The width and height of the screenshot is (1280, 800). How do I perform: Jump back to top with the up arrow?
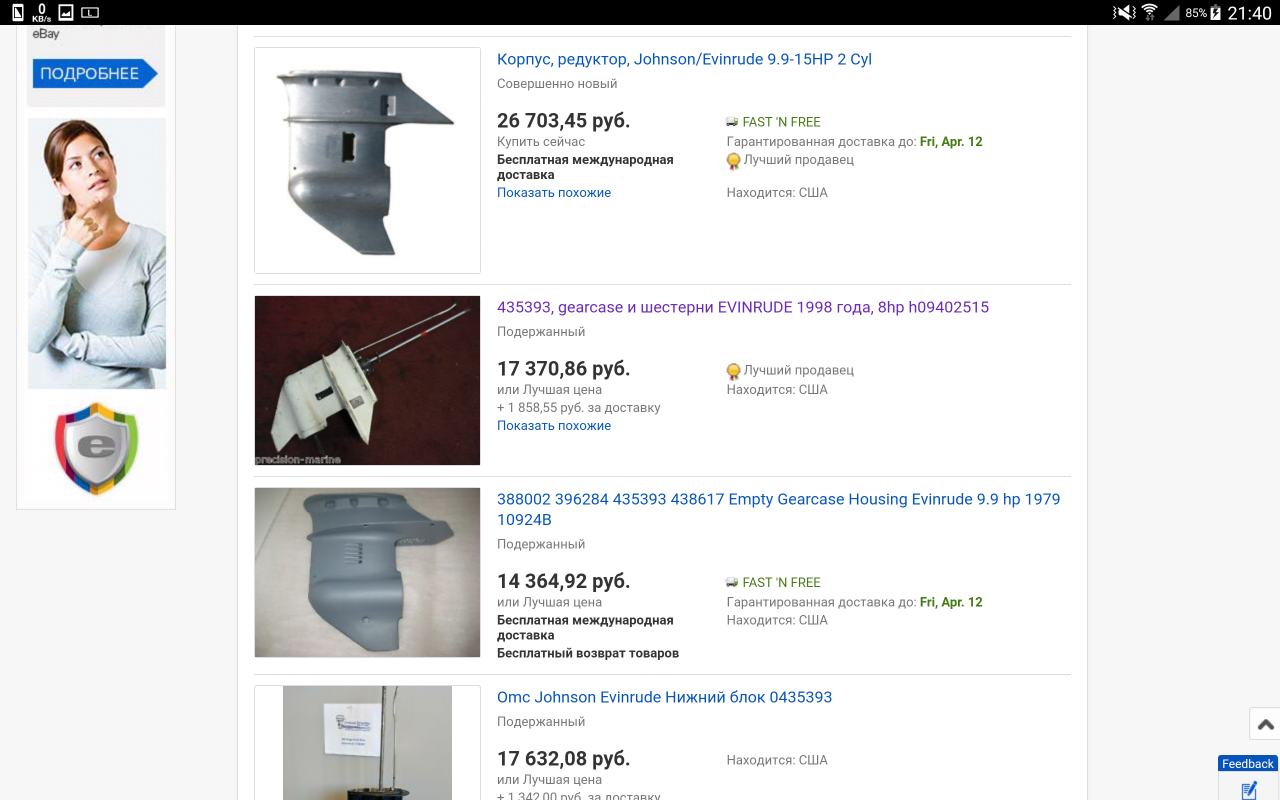click(1265, 724)
